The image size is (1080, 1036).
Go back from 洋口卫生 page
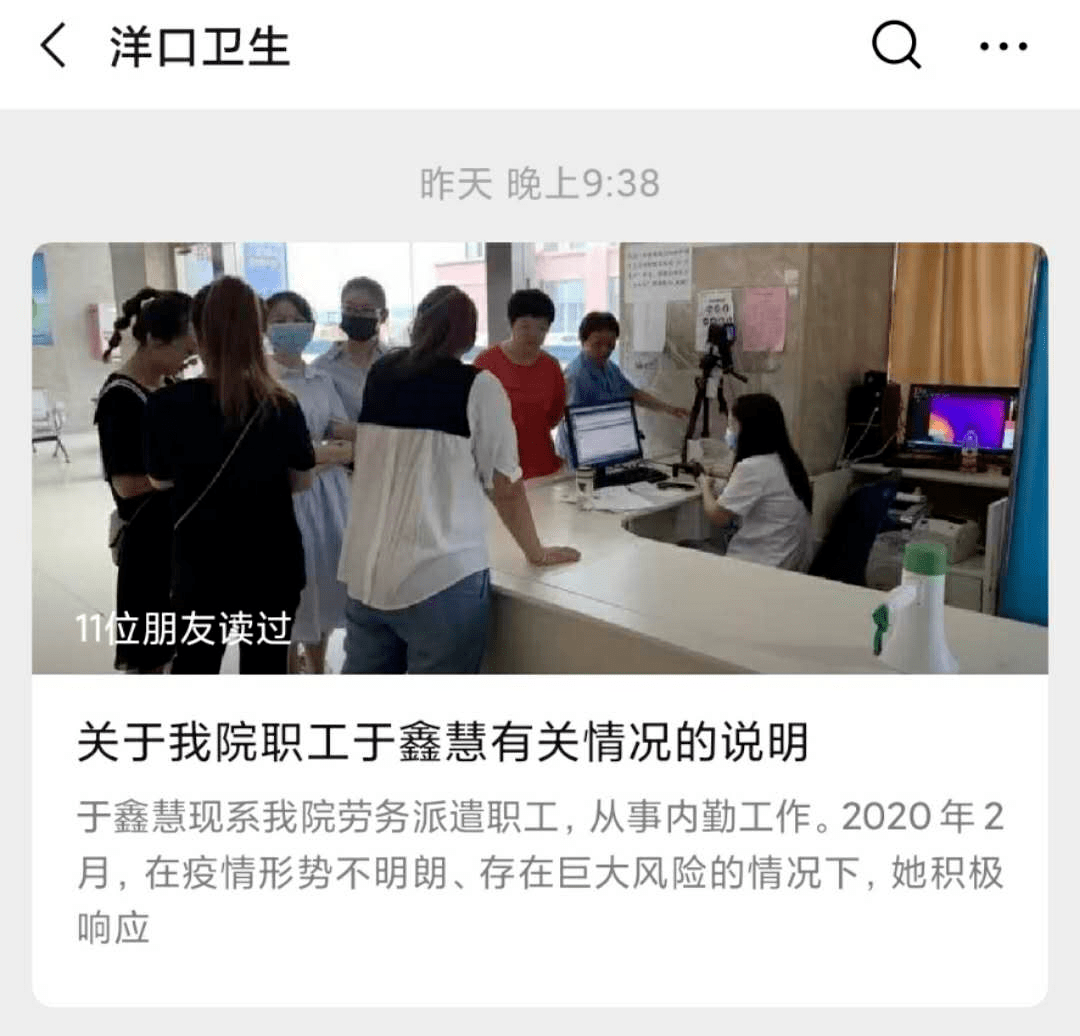[53, 47]
